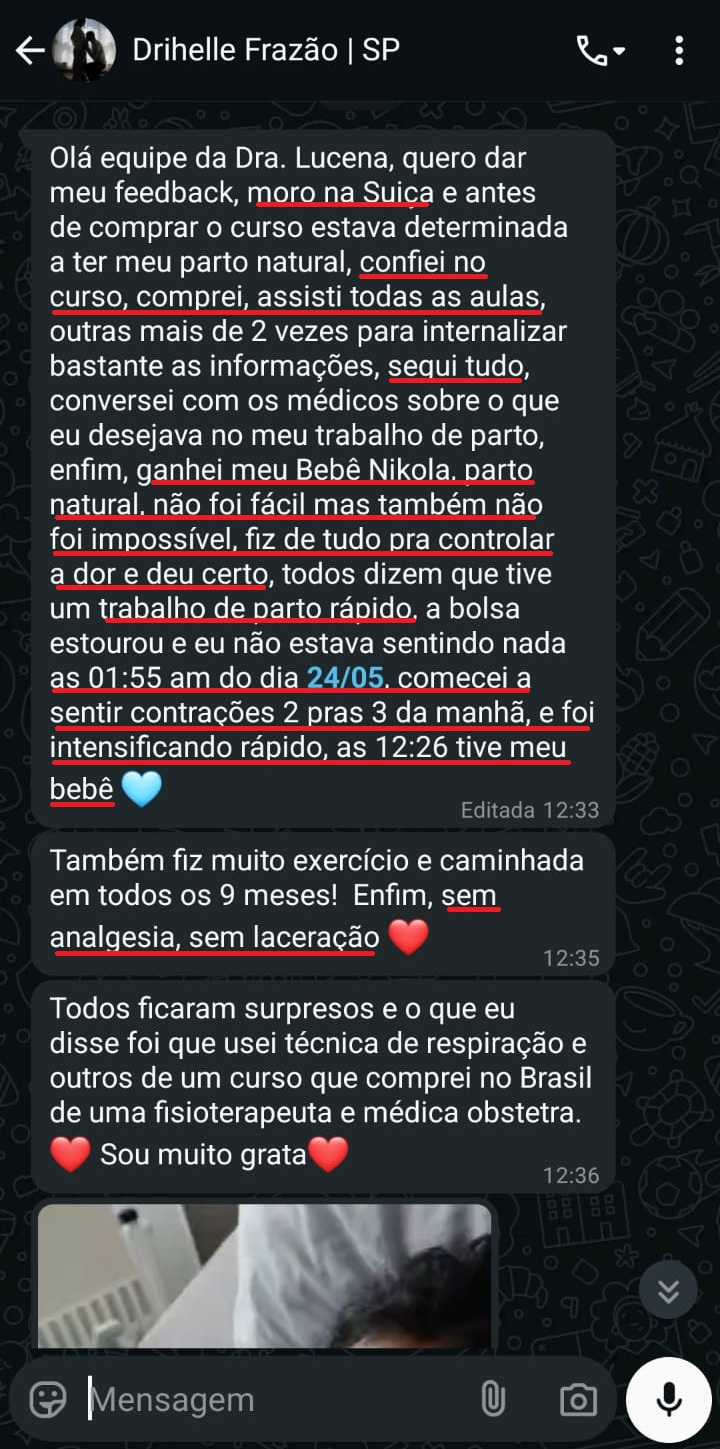Tap the 24/05 date link
The height and width of the screenshot is (1449, 720).
point(345,677)
